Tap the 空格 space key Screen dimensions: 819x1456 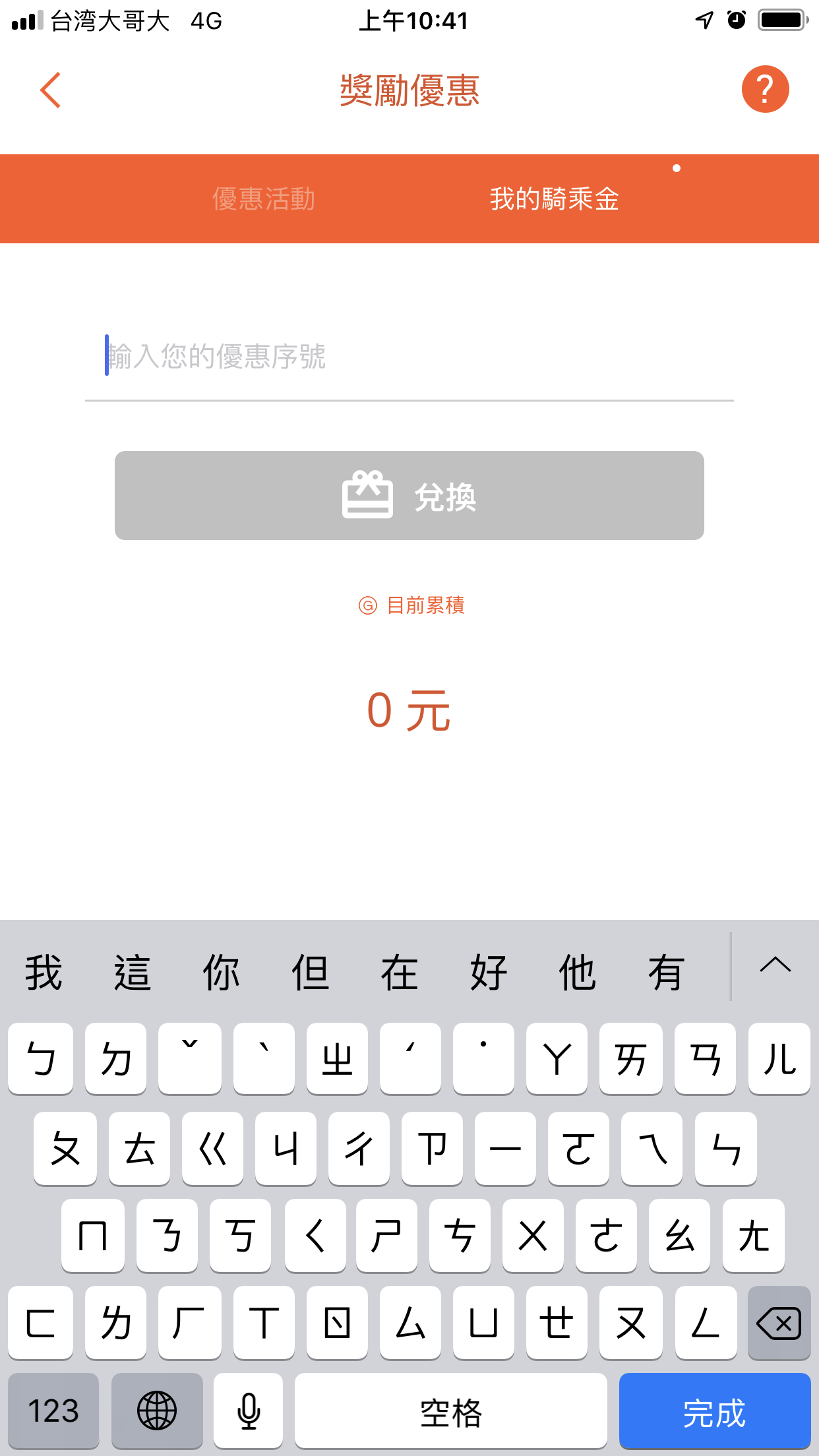[450, 1412]
